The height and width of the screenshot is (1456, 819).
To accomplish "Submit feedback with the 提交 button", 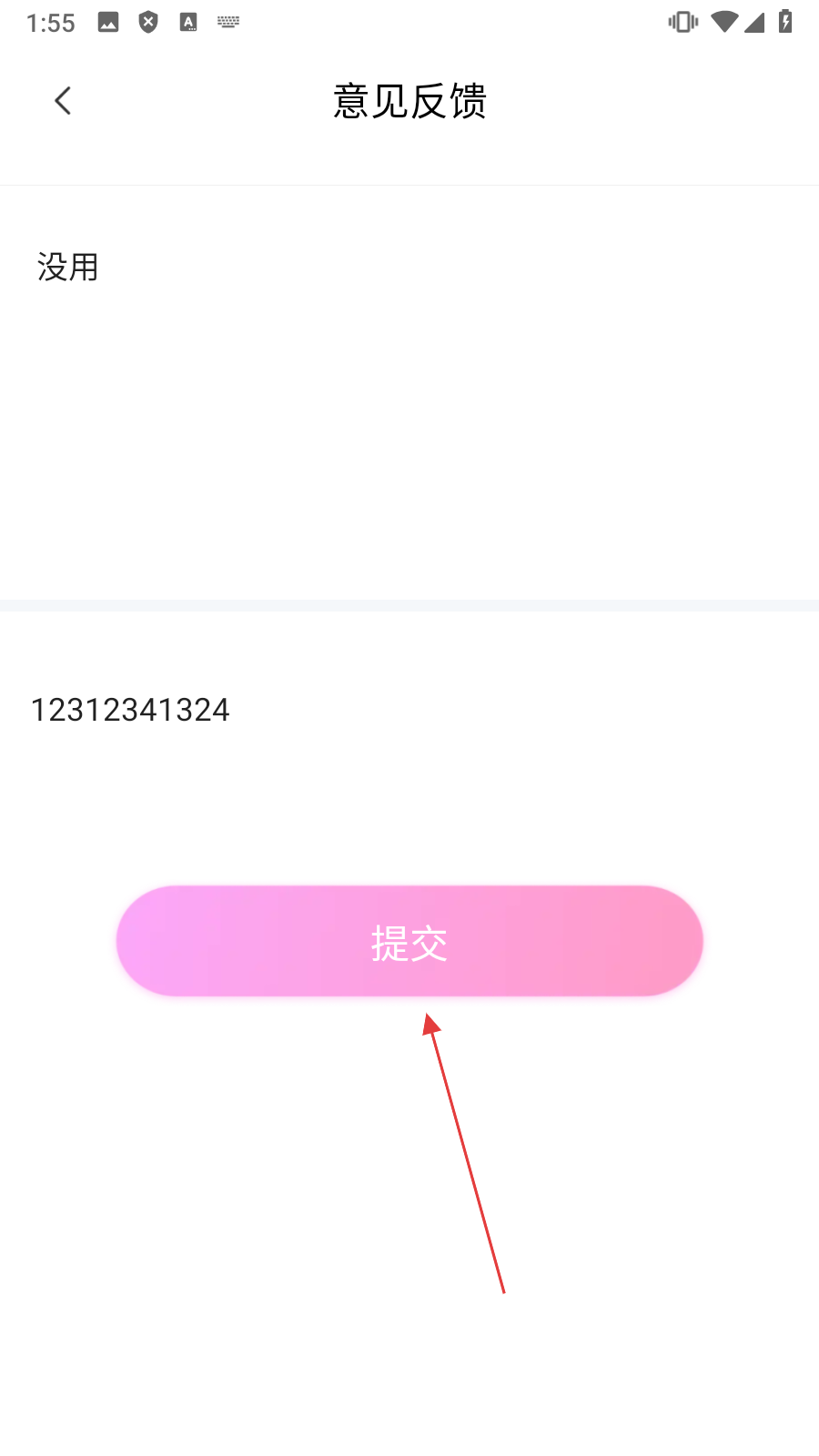I will pyautogui.click(x=409, y=942).
